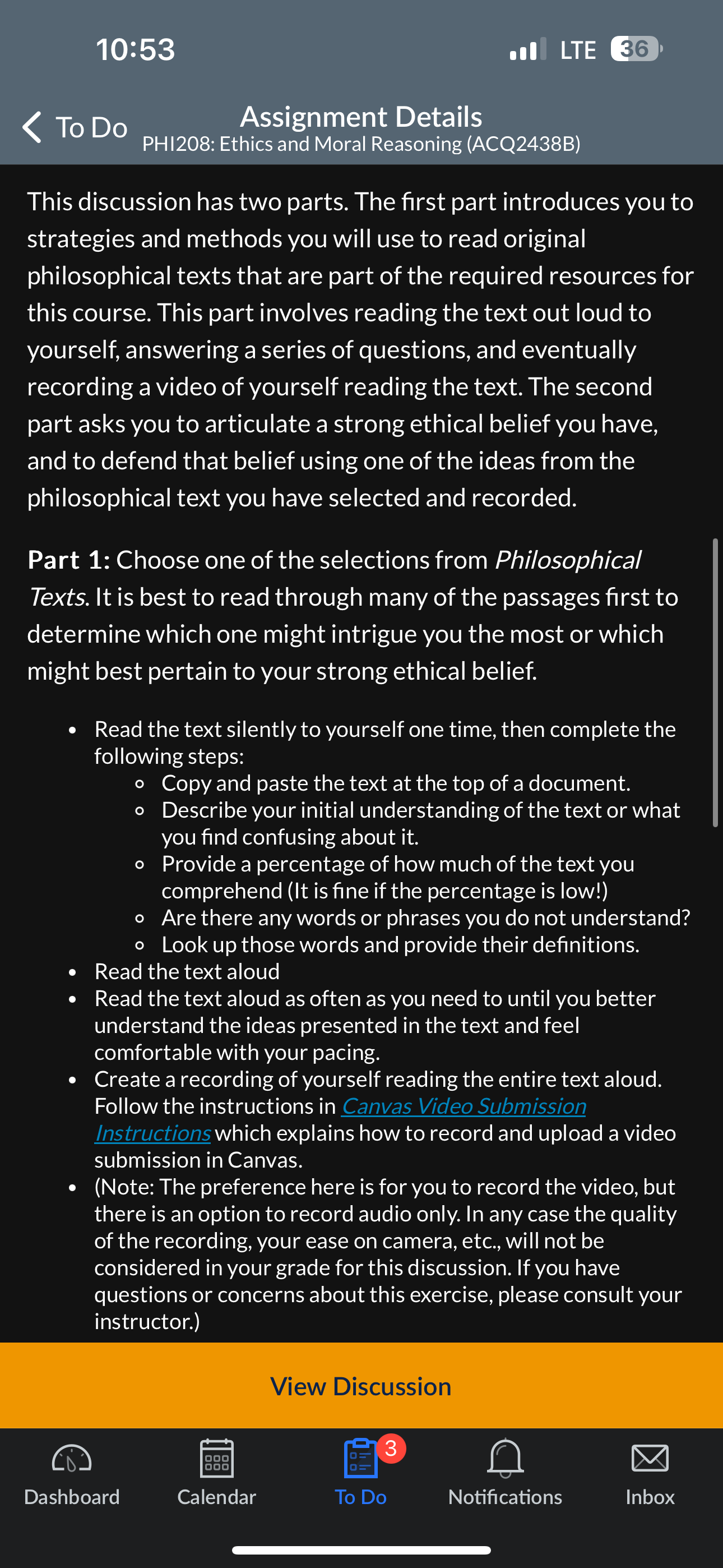Select the To Do tab

point(361,1473)
